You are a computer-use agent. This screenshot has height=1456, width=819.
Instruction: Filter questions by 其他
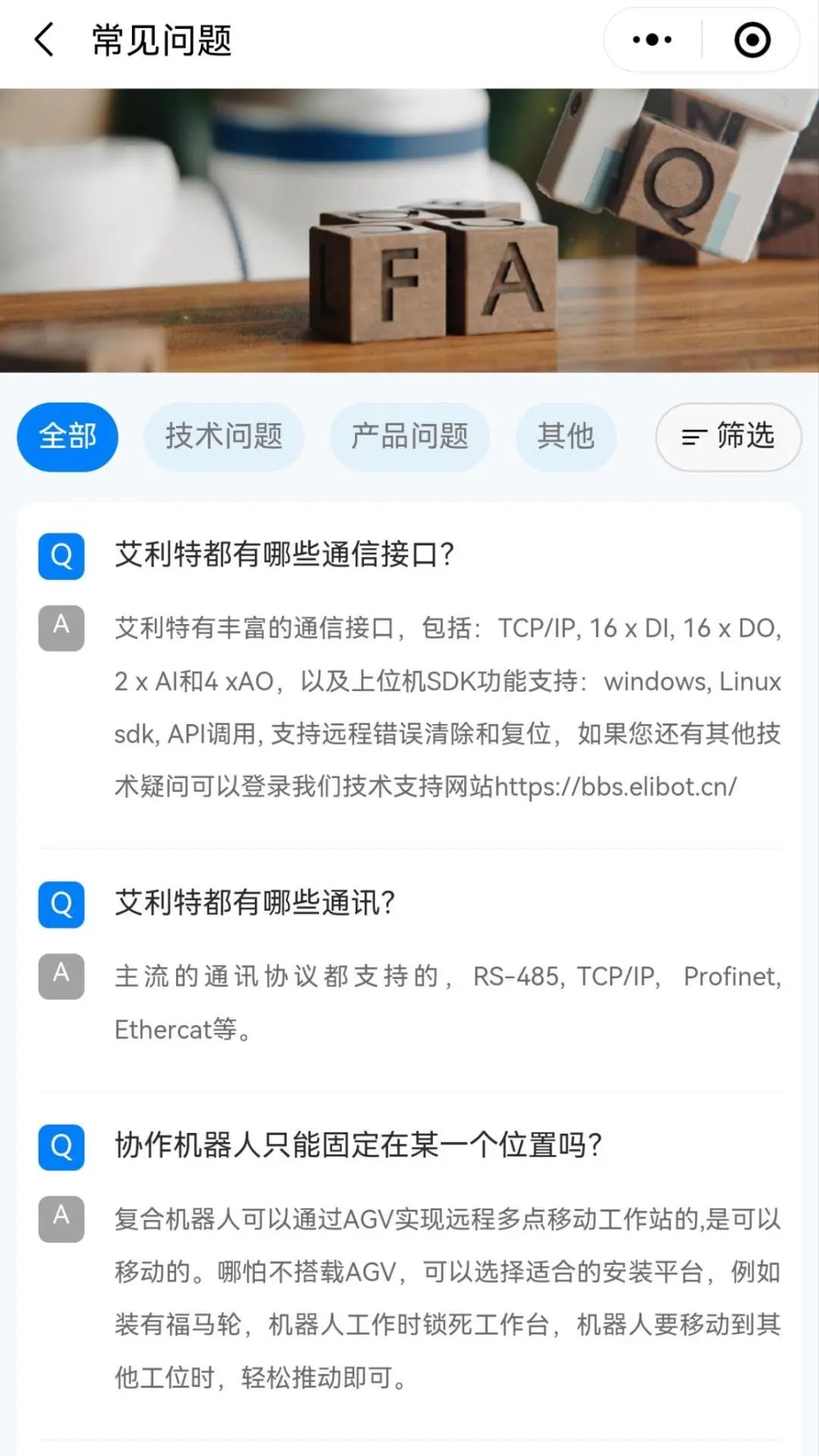(566, 437)
